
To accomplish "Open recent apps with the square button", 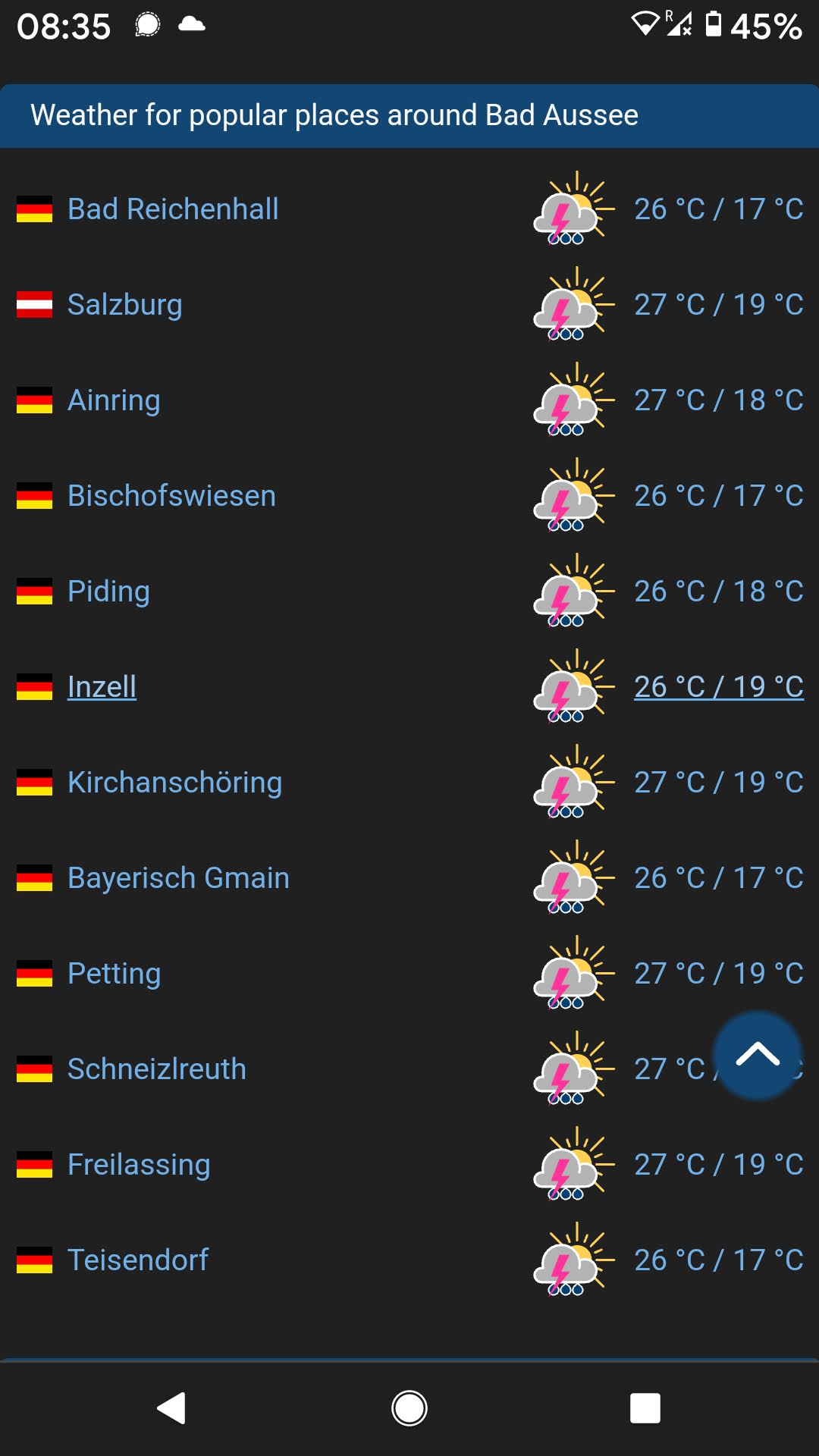I will pos(645,1408).
